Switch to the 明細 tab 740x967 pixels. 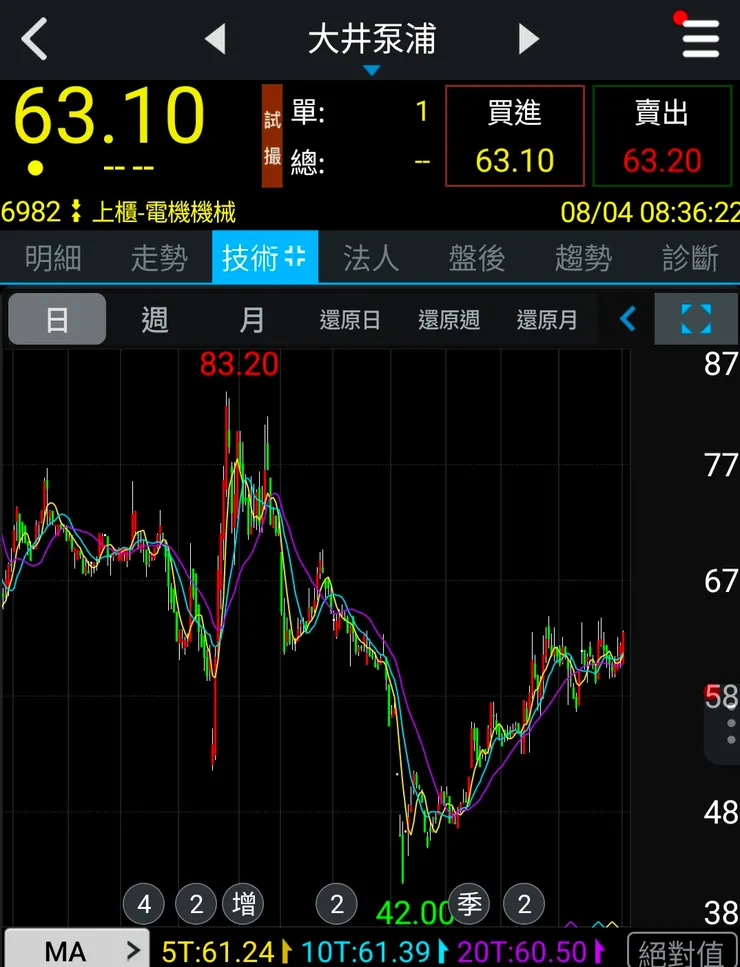[52, 258]
